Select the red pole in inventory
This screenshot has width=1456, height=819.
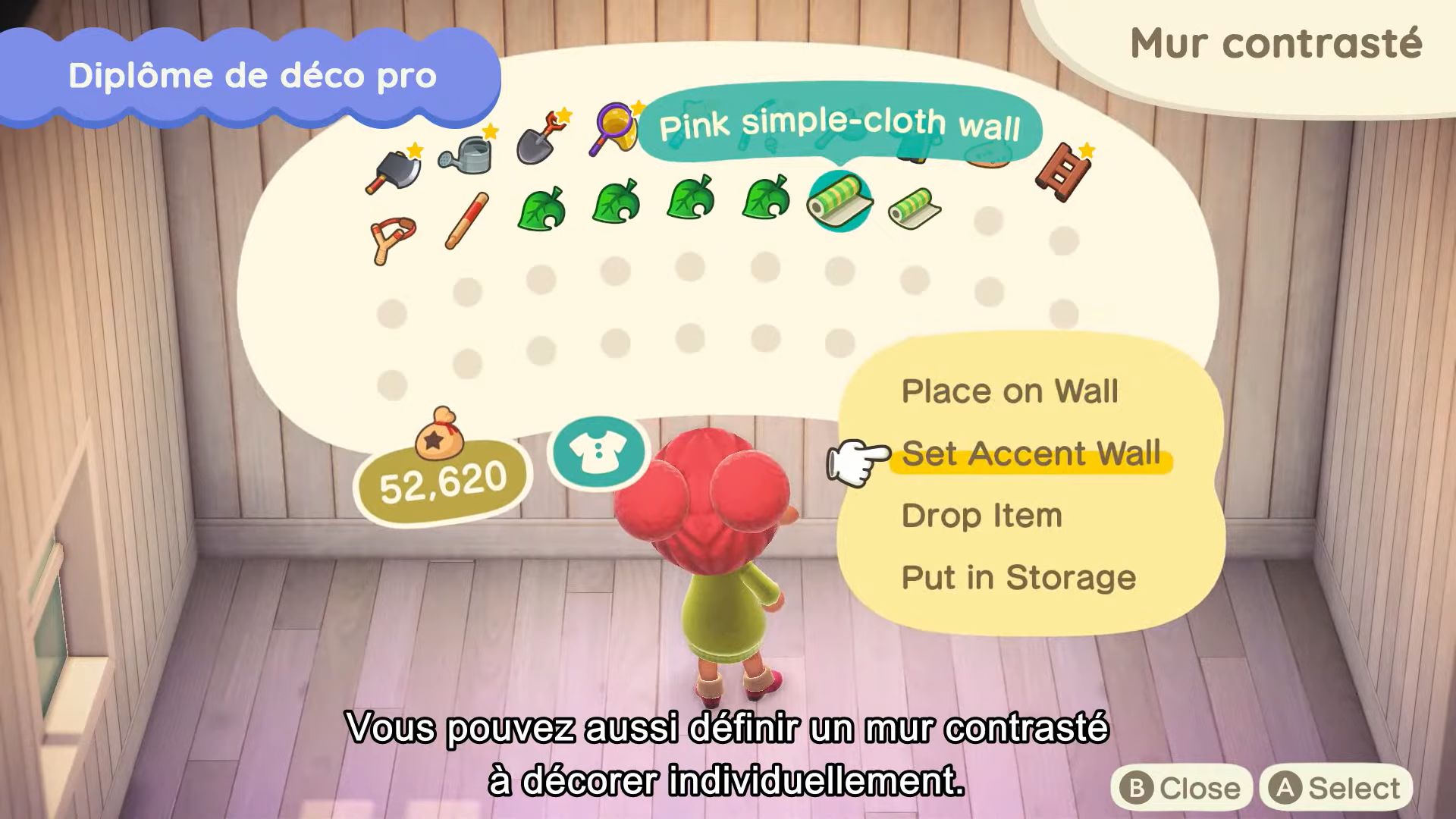click(x=466, y=221)
